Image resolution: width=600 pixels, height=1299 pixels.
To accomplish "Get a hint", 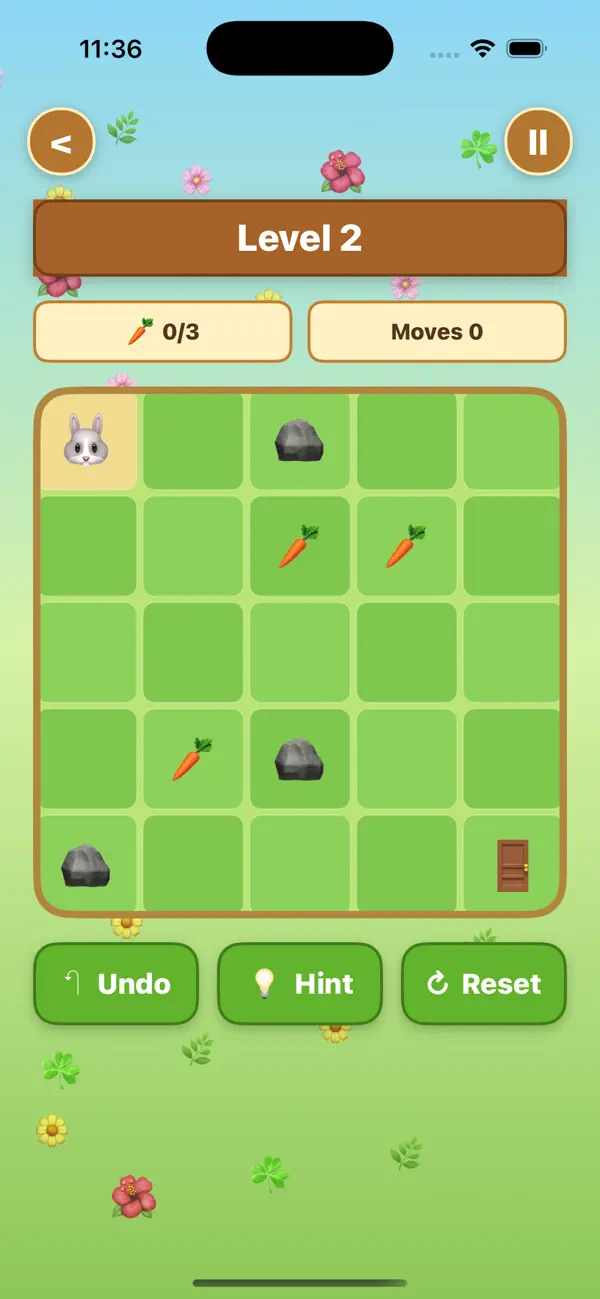I will click(300, 984).
